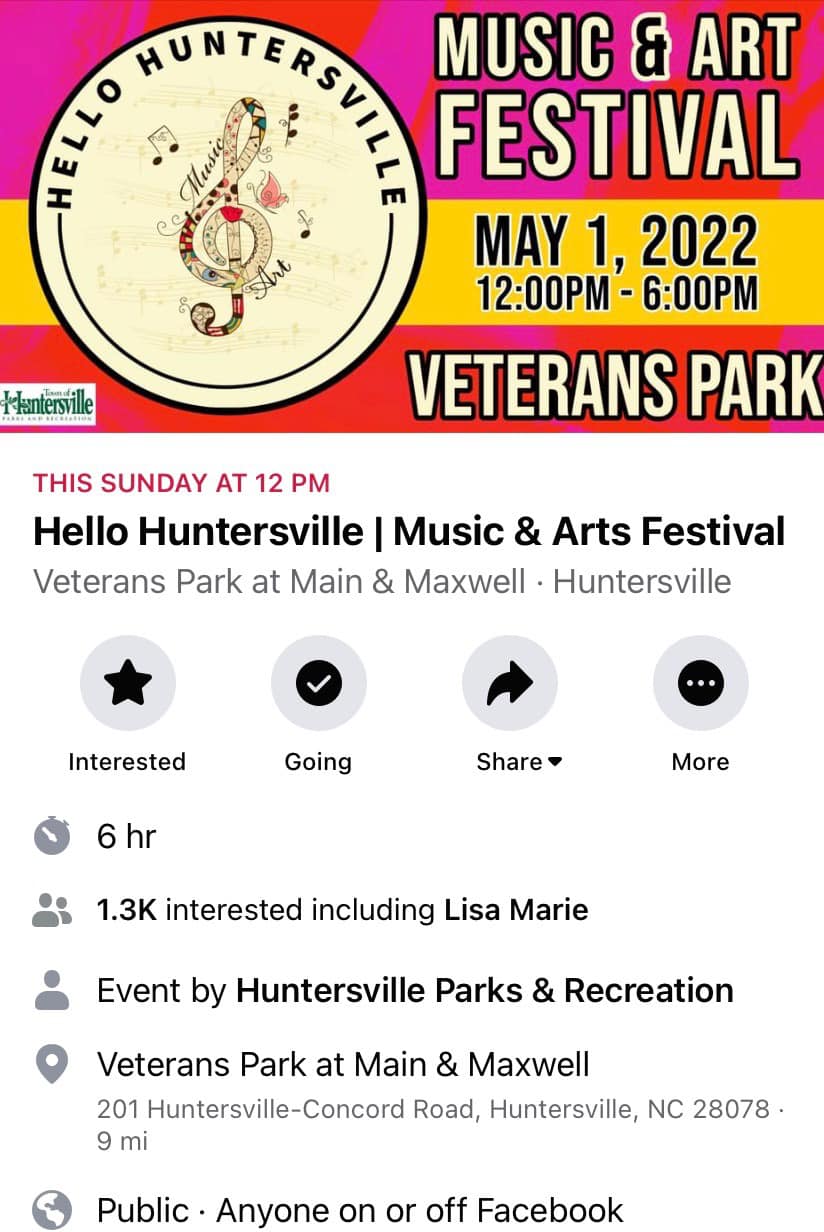Open Huntersville Parks & Recreation host page
This screenshot has width=824, height=1232.
[x=484, y=990]
